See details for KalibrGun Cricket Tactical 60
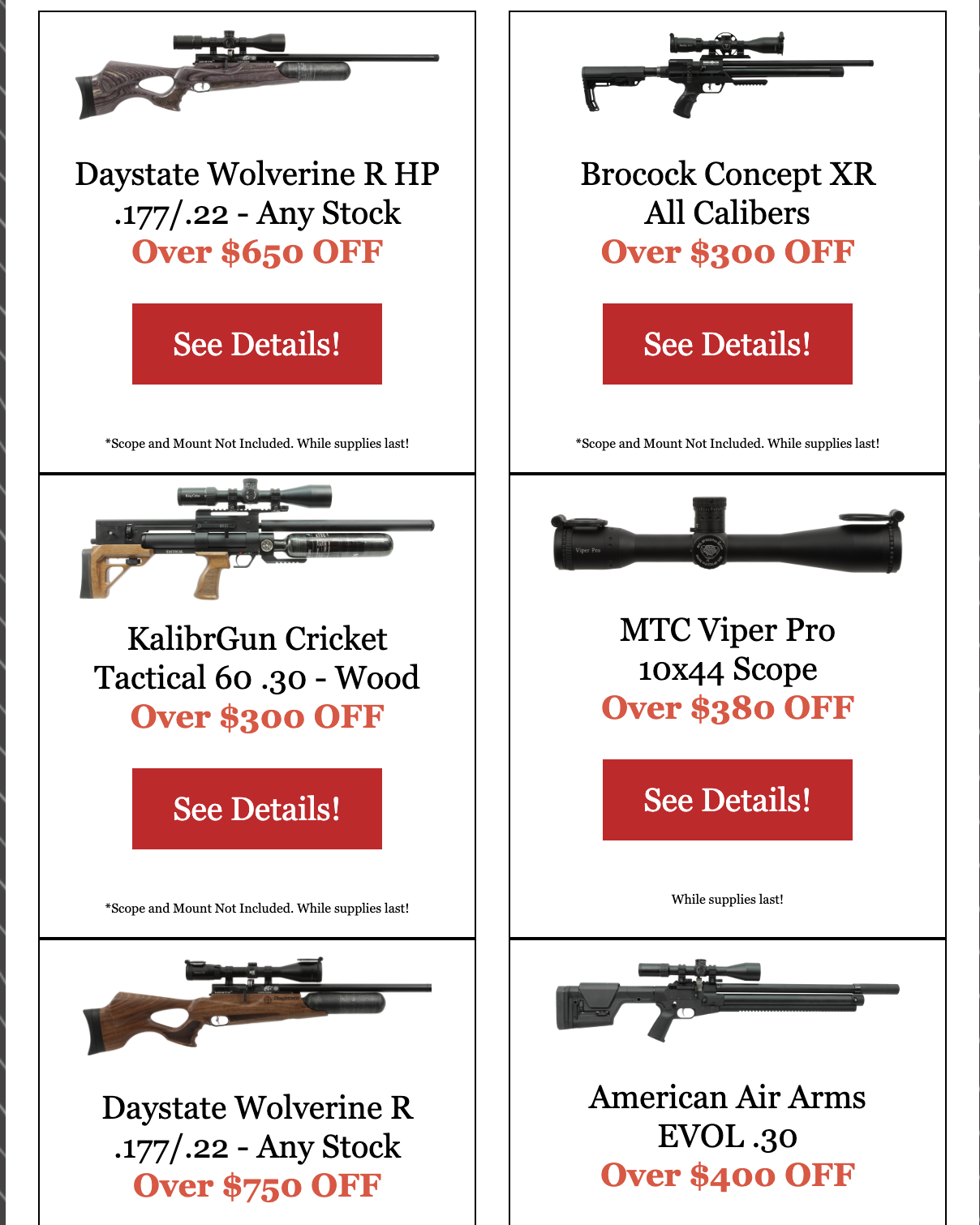Viewport: 980px width, 1225px height. click(x=256, y=809)
